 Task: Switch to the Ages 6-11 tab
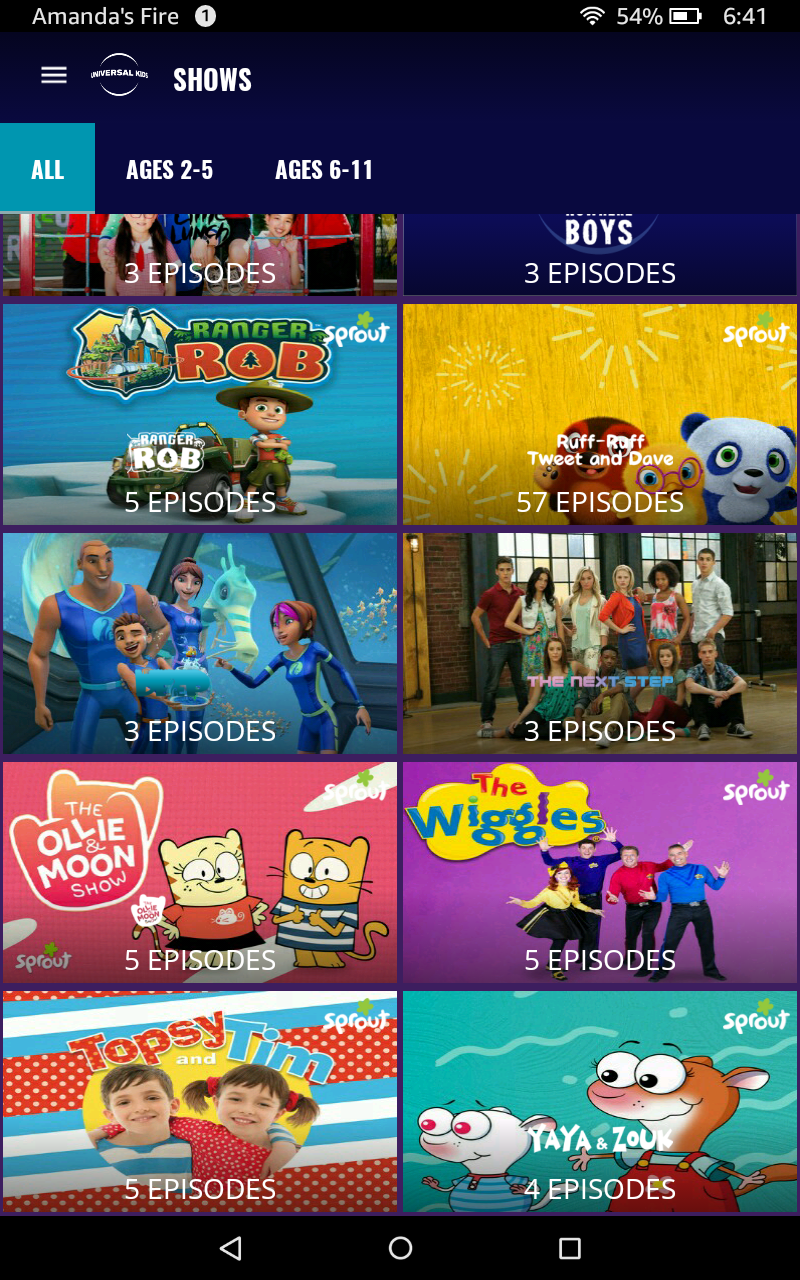click(324, 169)
